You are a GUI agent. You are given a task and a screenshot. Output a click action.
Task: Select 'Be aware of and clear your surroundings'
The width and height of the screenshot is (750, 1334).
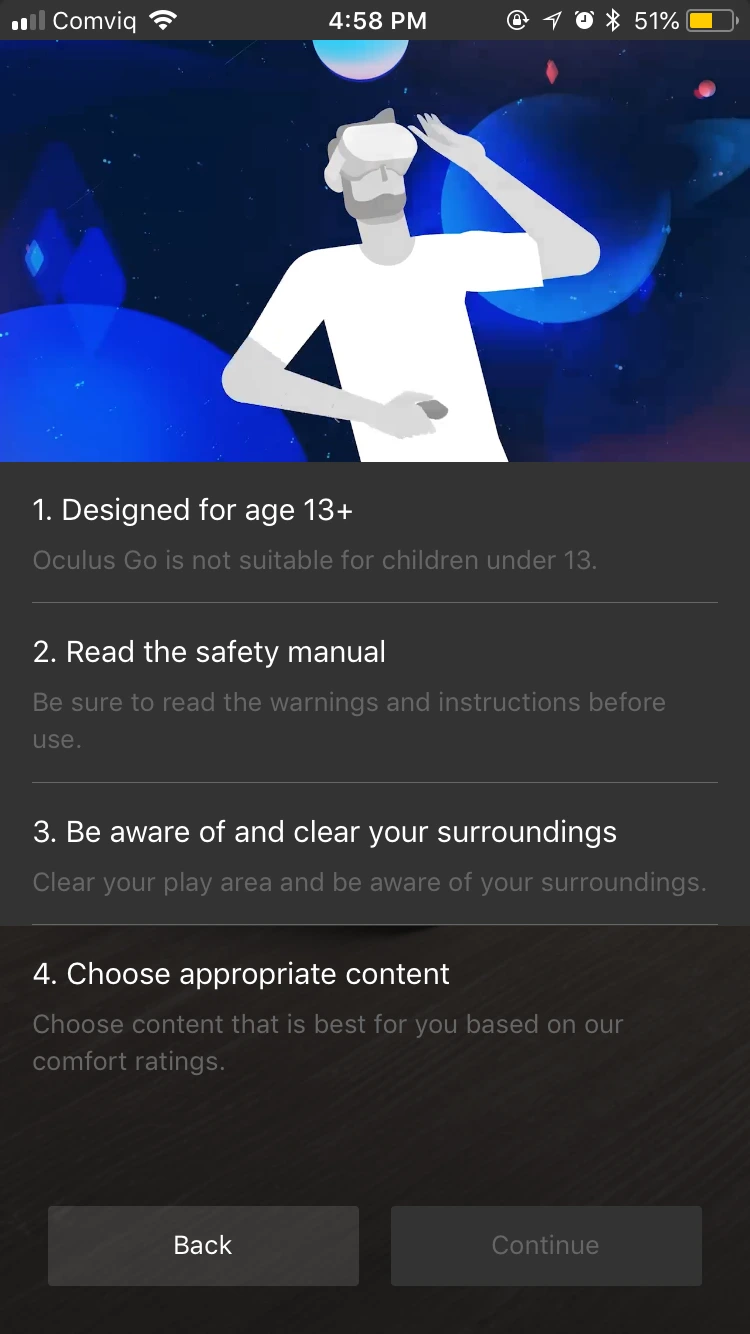click(324, 832)
